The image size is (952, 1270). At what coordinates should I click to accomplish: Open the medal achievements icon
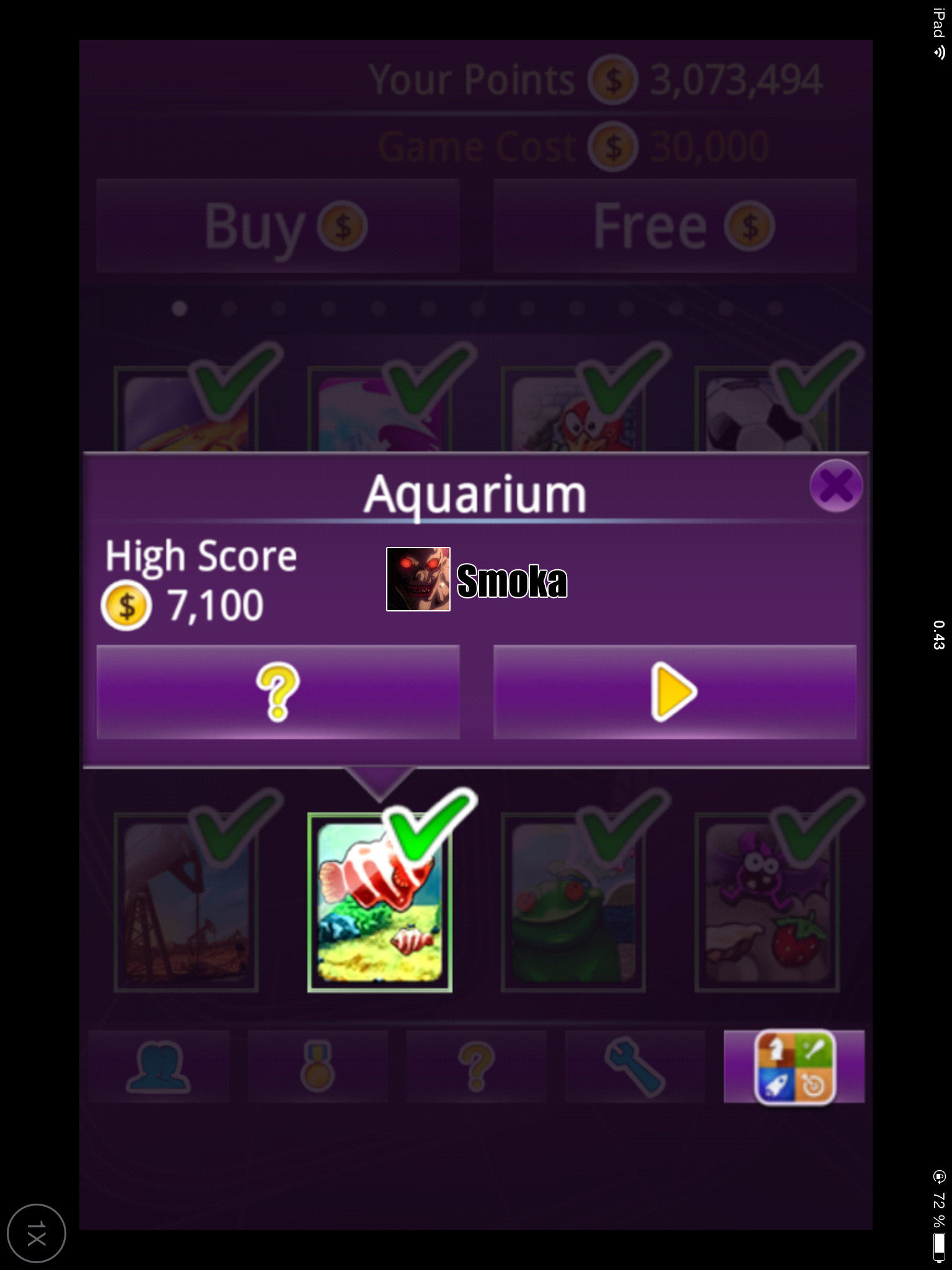click(317, 1067)
